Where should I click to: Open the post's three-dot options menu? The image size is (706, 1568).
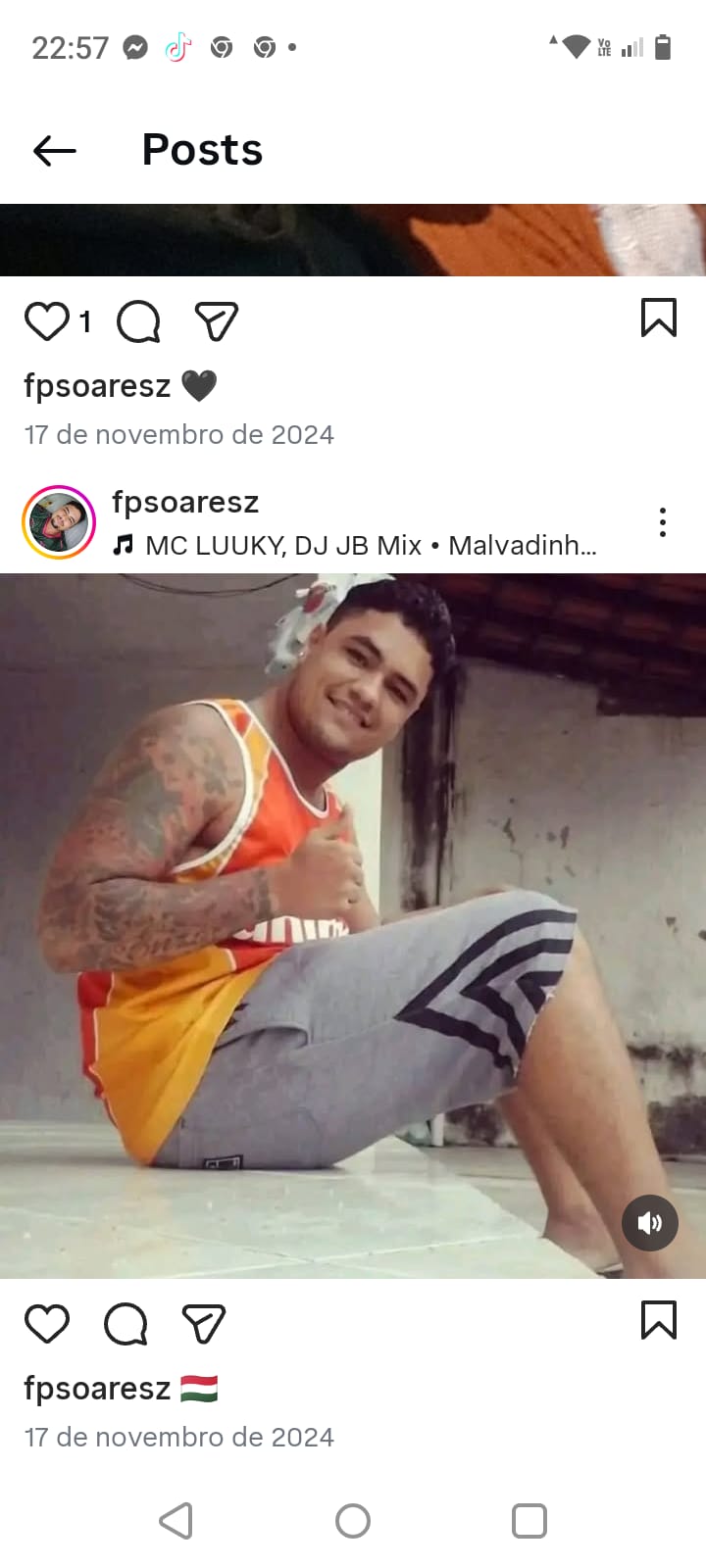pos(663,522)
